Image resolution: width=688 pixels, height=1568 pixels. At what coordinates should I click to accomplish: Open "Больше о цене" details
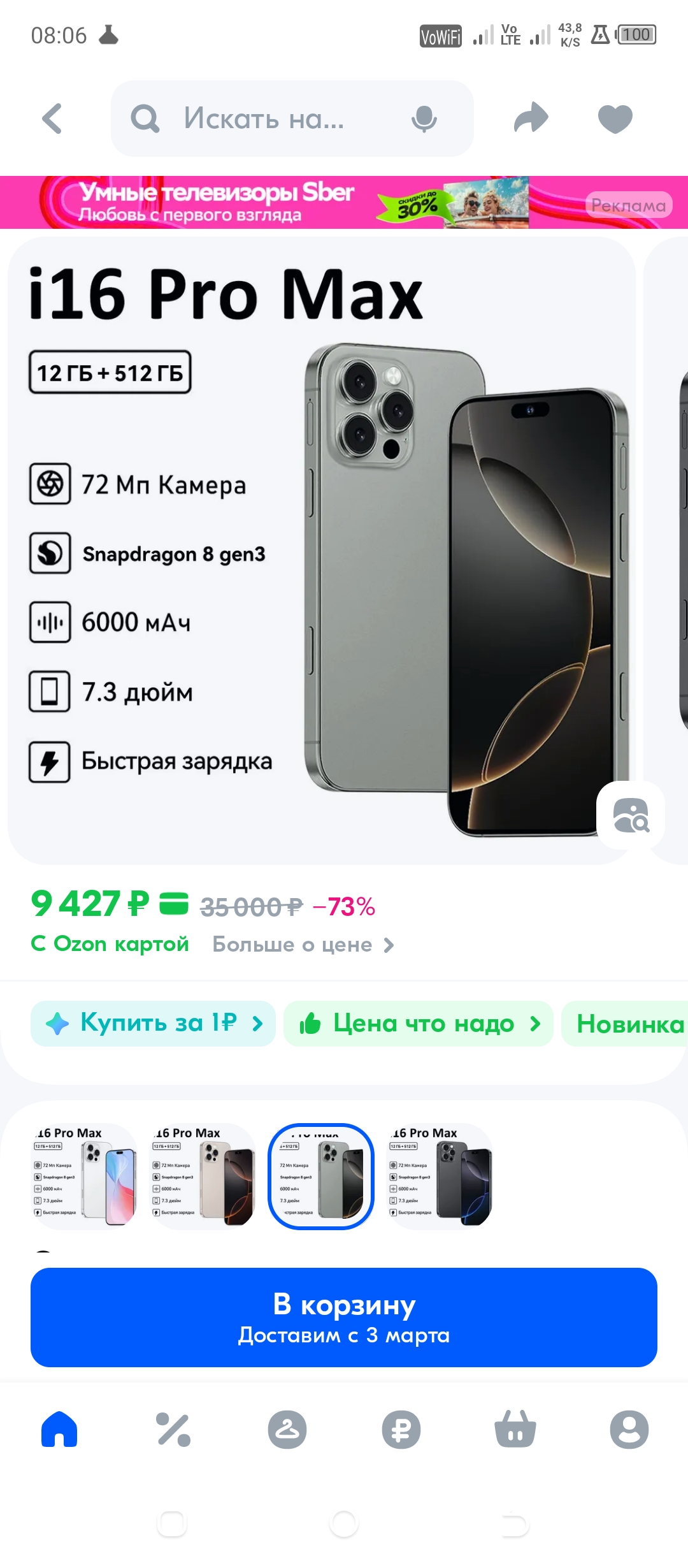(x=303, y=945)
